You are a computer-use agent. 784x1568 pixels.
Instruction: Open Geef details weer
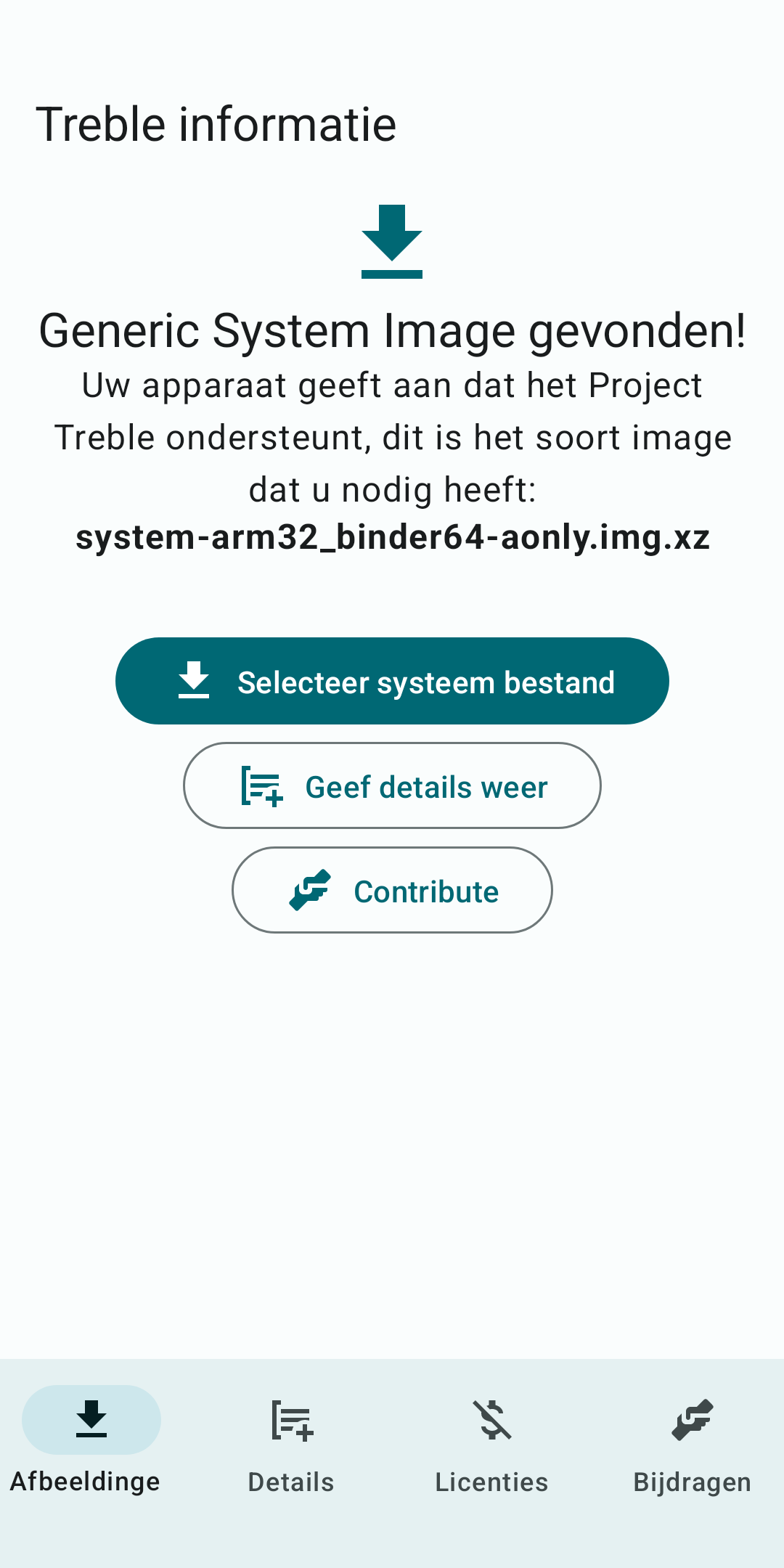point(392,785)
